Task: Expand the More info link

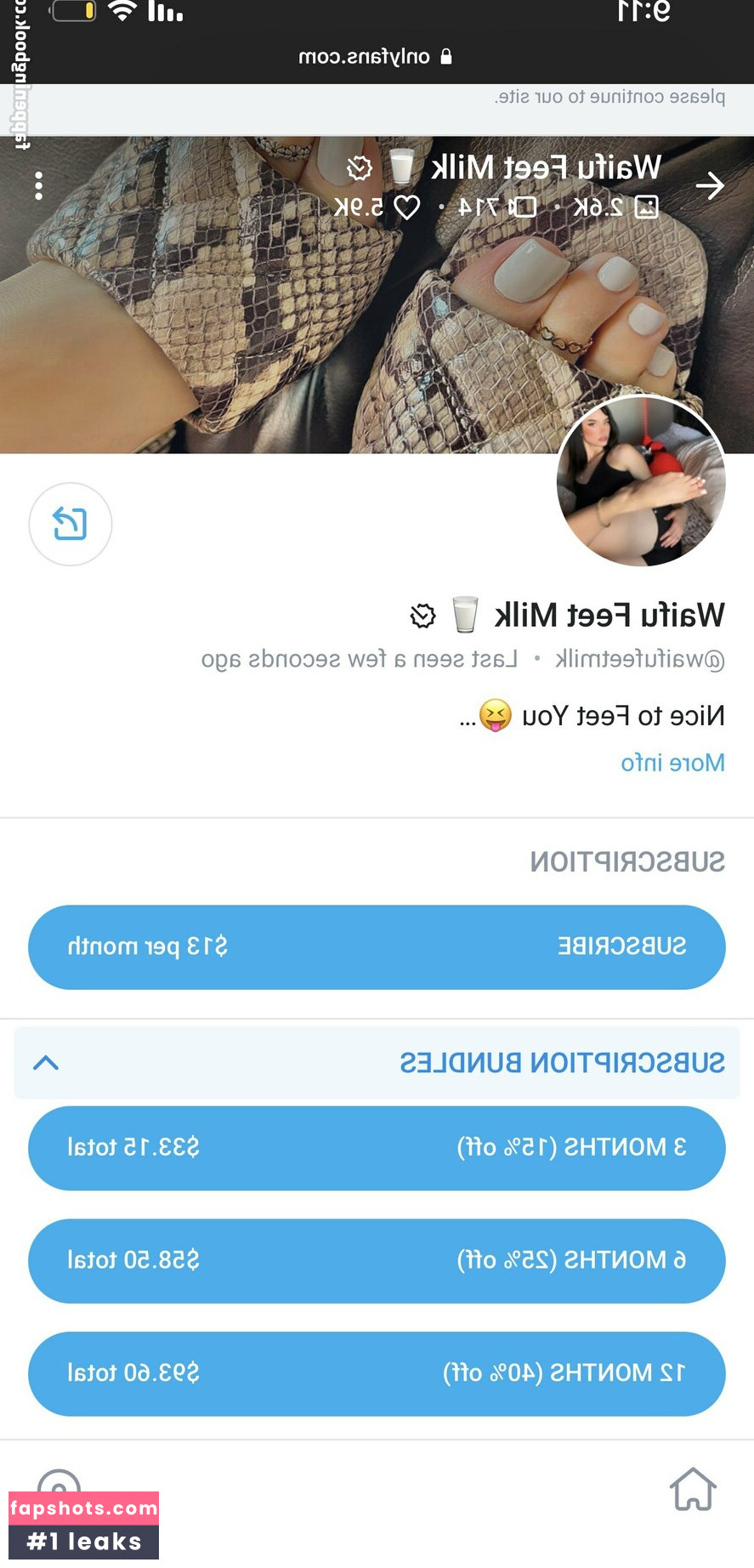Action: click(x=672, y=762)
